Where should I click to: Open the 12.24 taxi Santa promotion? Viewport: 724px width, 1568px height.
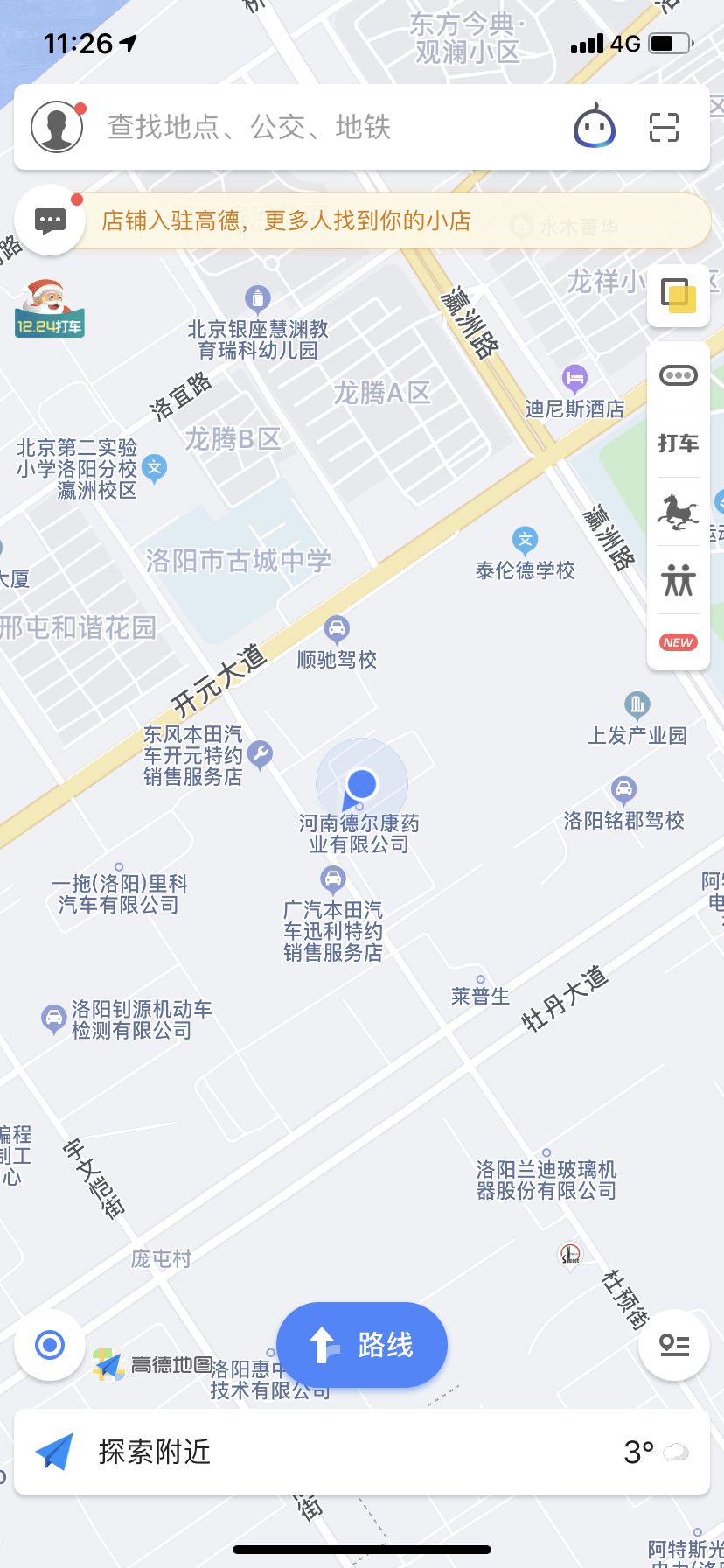tap(50, 309)
